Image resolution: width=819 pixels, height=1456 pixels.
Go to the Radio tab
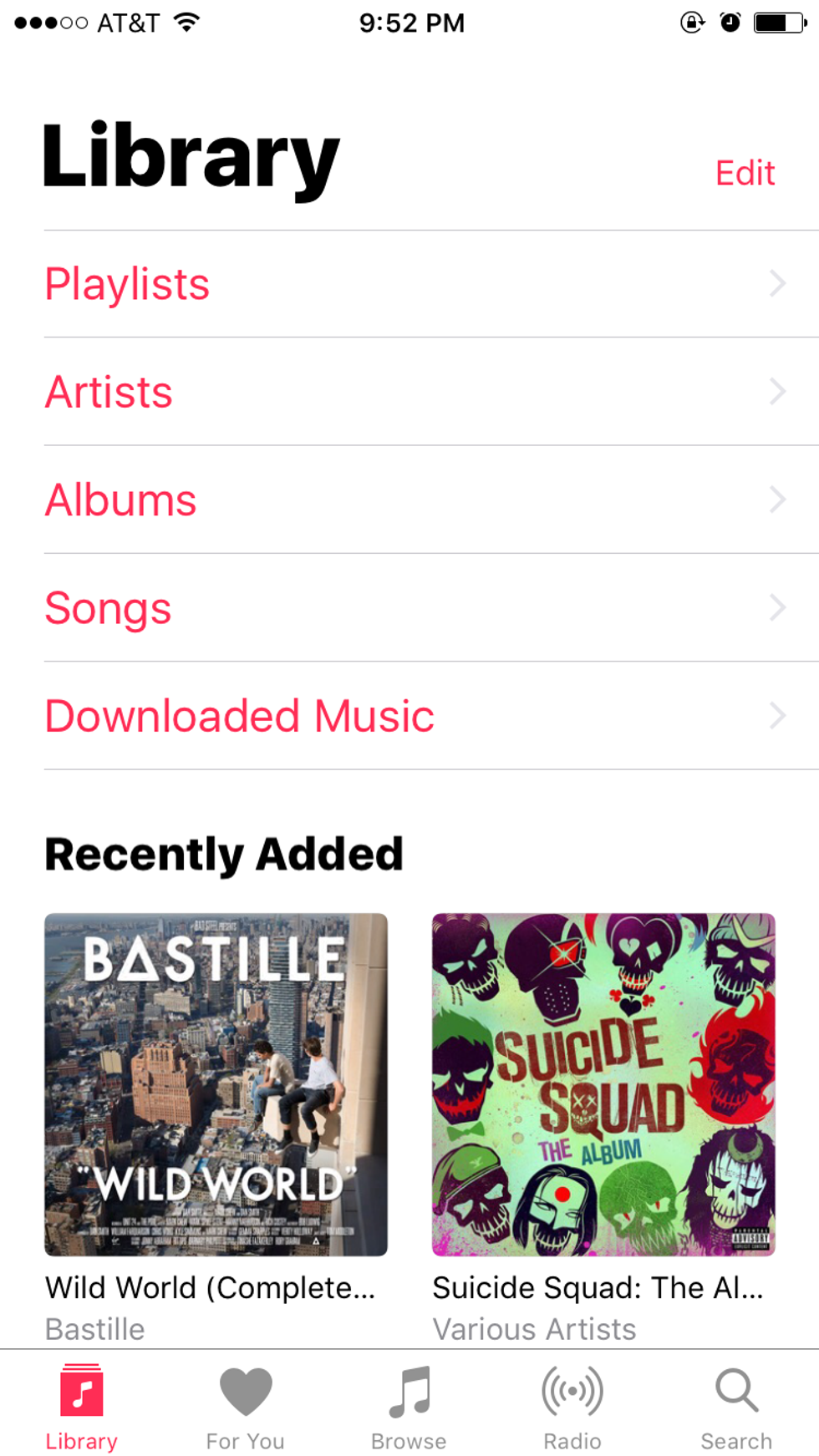coord(572,1408)
